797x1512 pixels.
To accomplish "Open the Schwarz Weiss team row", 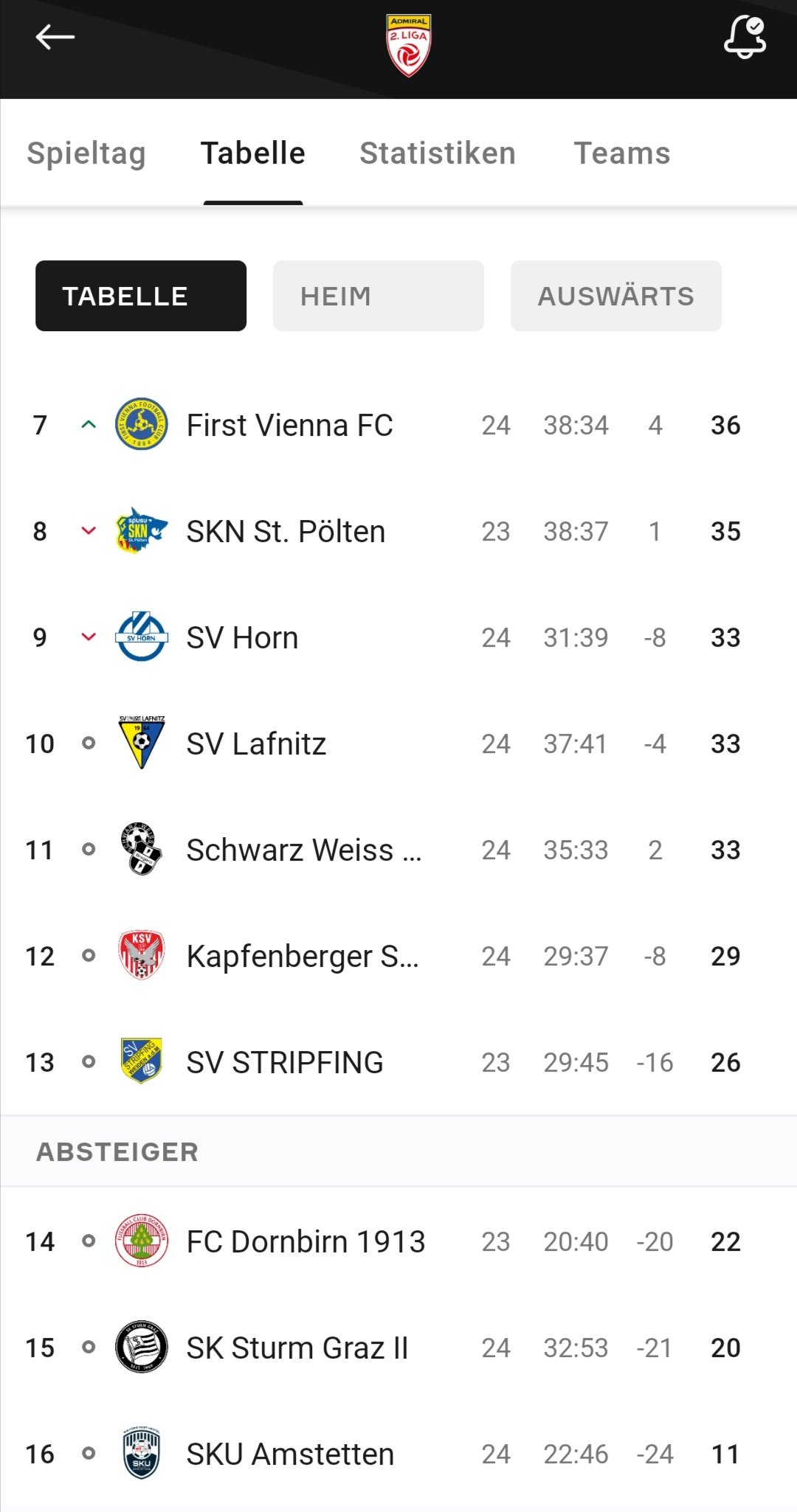I will (x=398, y=850).
